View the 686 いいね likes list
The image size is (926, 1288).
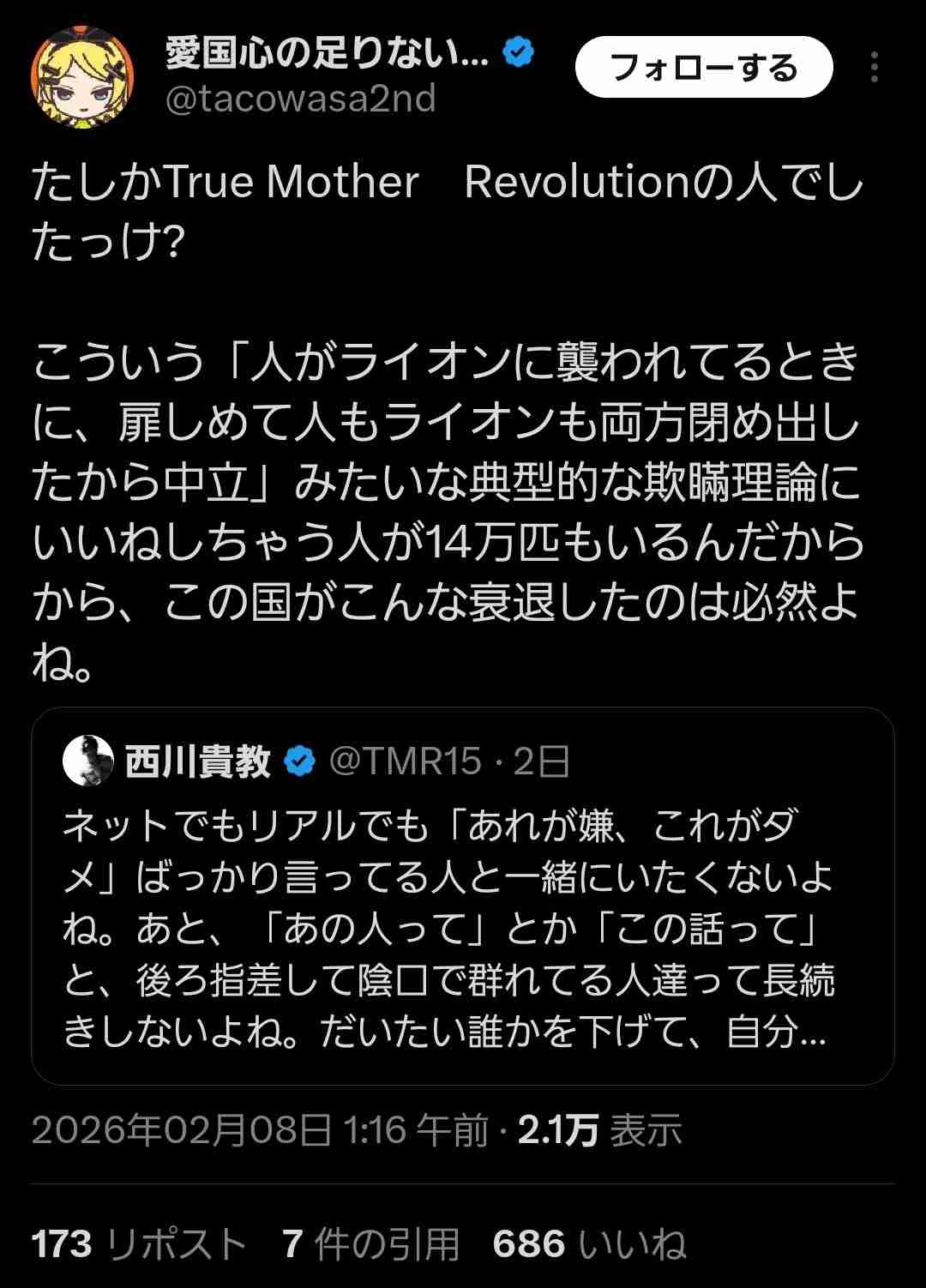[x=590, y=1244]
